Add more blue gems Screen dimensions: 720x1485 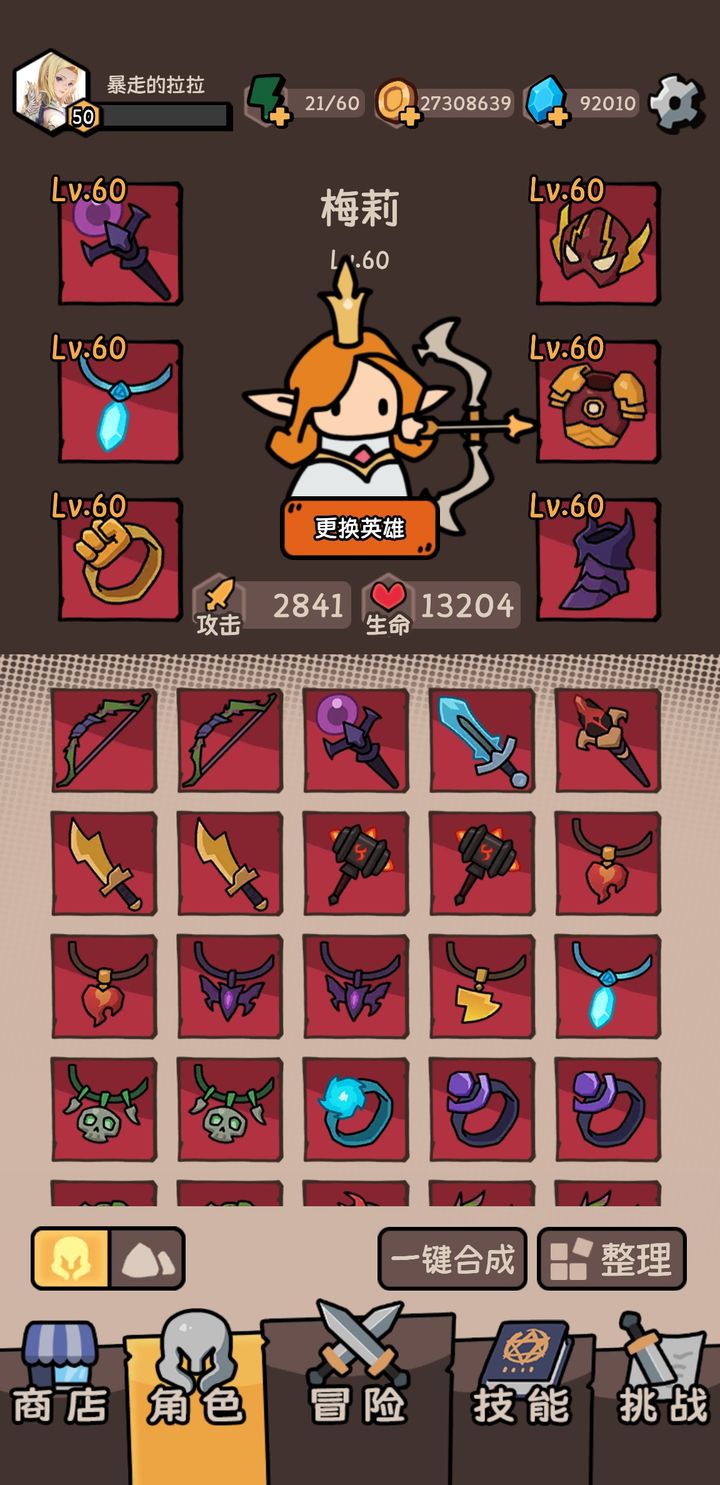pyautogui.click(x=557, y=117)
